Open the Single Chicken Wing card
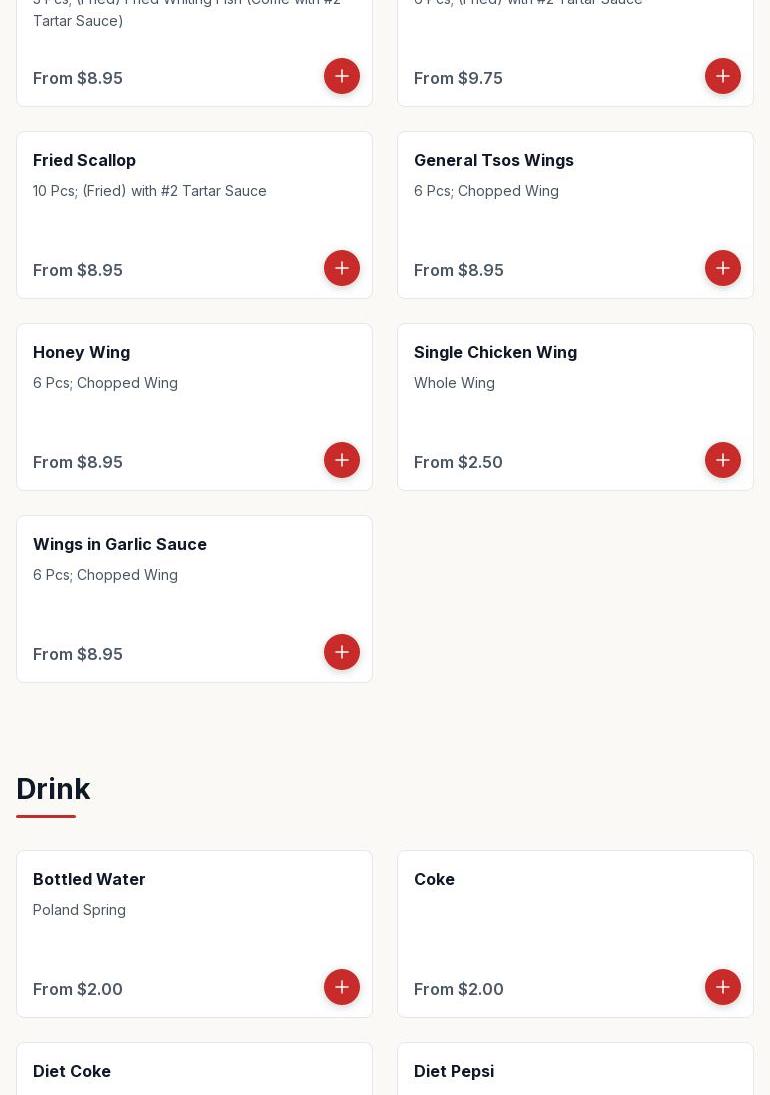 point(540,392)
